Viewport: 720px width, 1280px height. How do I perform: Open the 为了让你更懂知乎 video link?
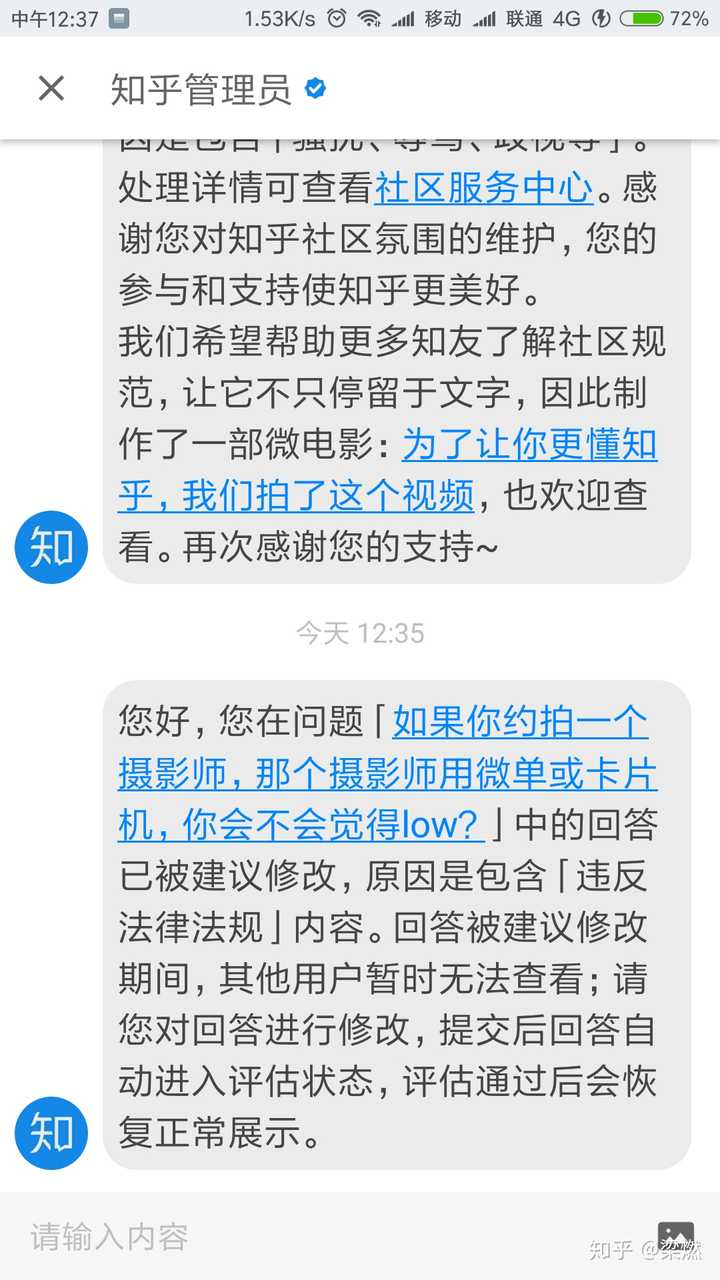coord(529,446)
